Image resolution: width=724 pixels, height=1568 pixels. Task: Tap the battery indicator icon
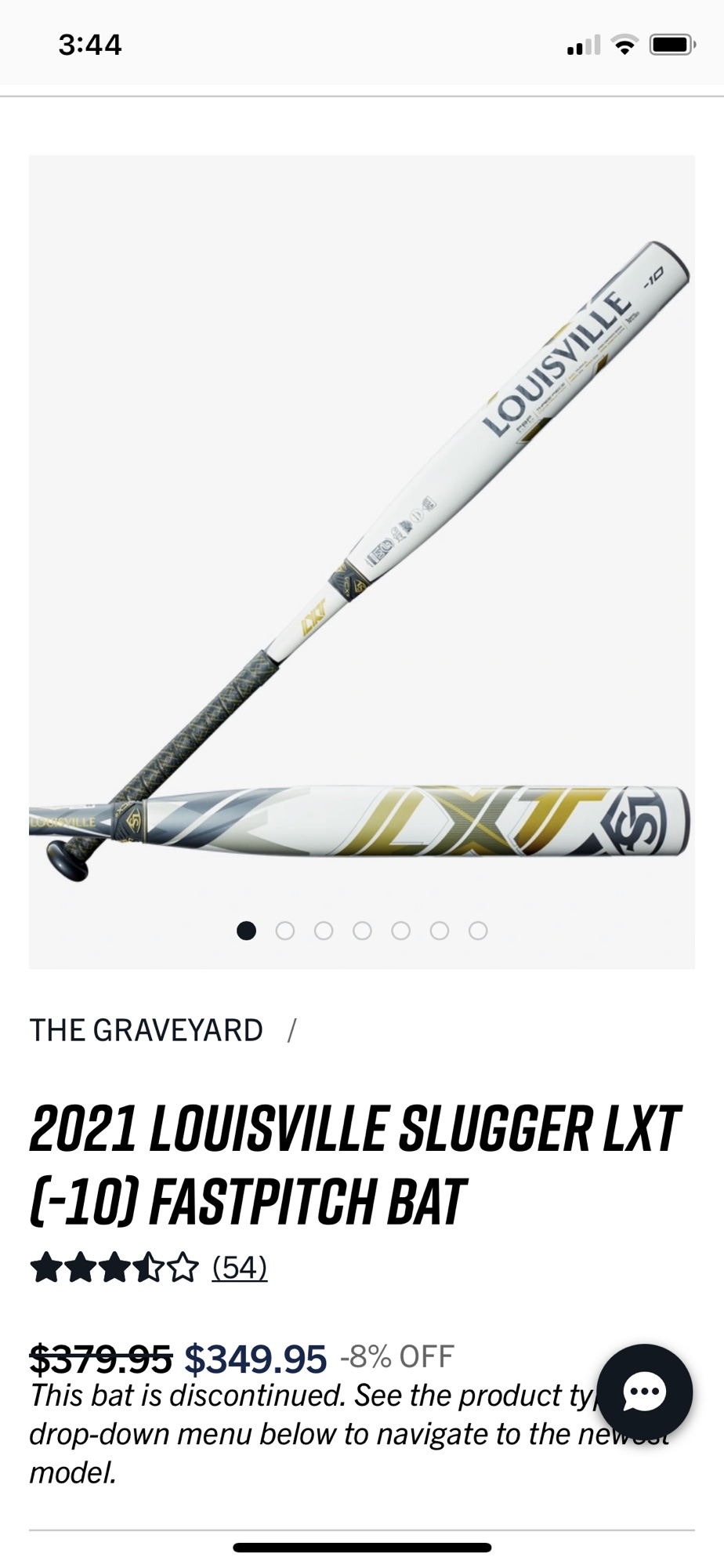coord(670,45)
